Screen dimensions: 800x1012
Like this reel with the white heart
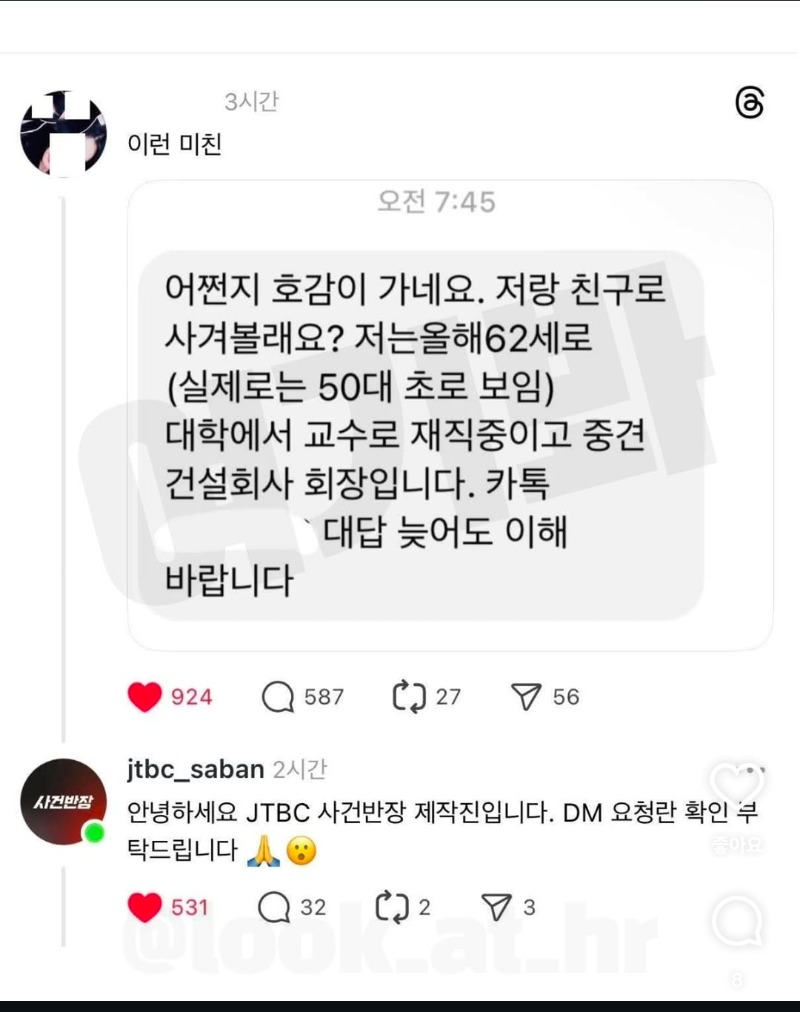[x=737, y=788]
